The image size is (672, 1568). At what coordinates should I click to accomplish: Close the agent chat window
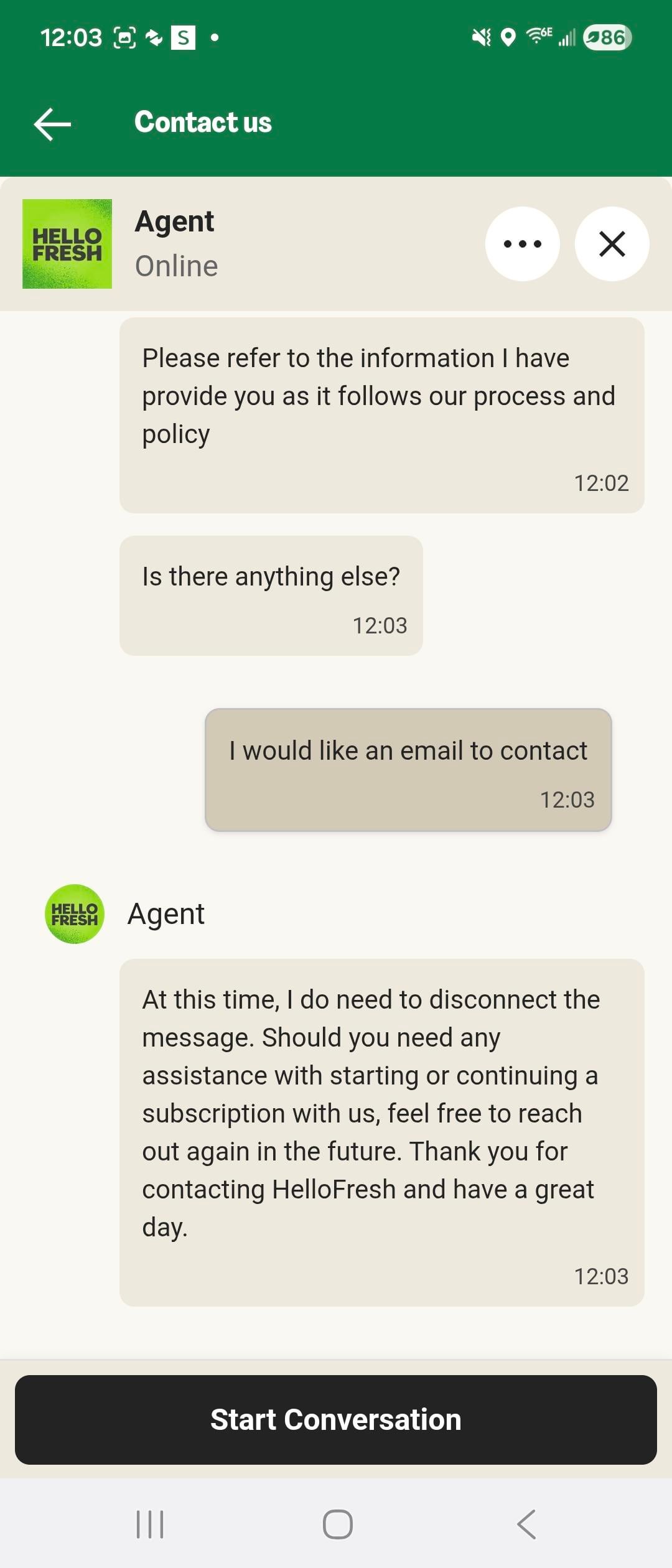[x=612, y=244]
